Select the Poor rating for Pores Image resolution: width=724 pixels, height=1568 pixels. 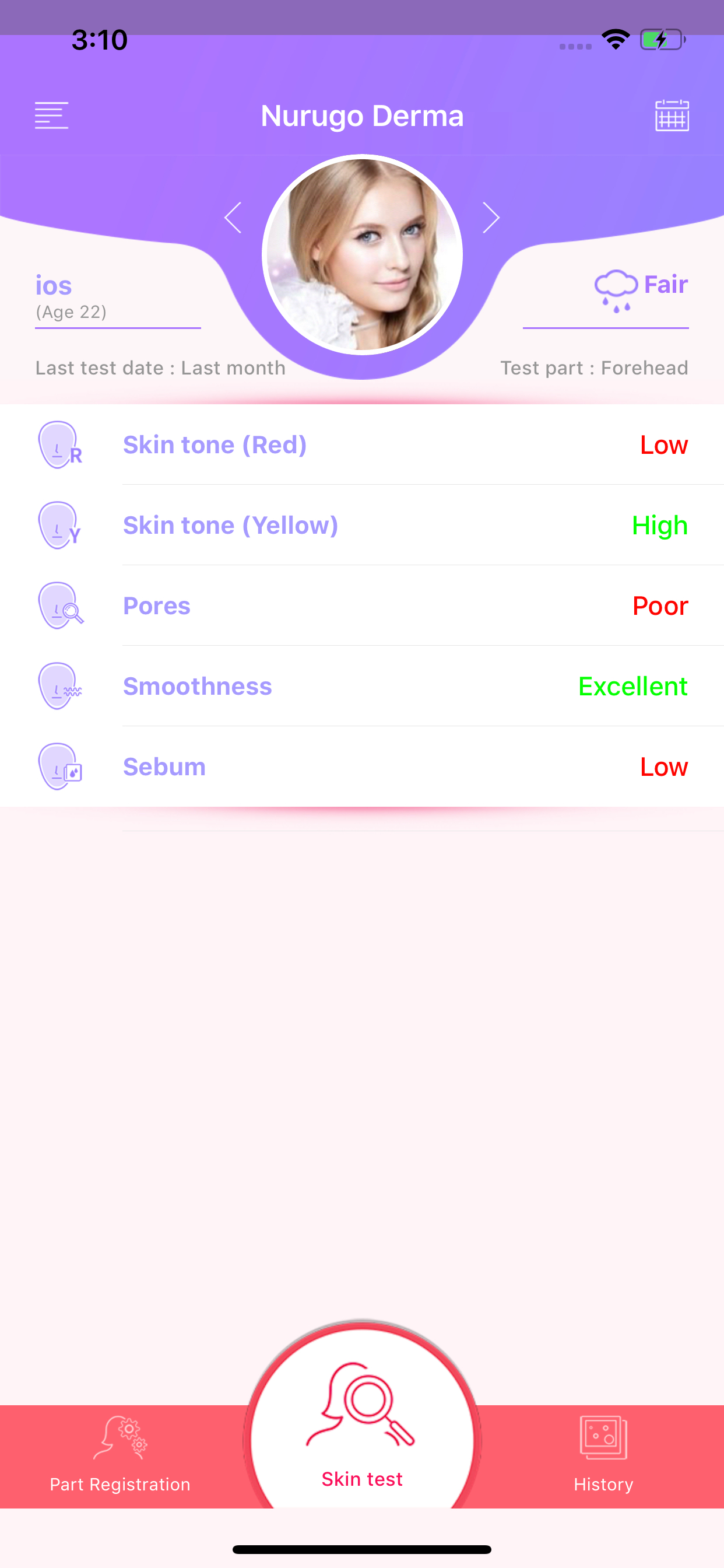pos(659,606)
